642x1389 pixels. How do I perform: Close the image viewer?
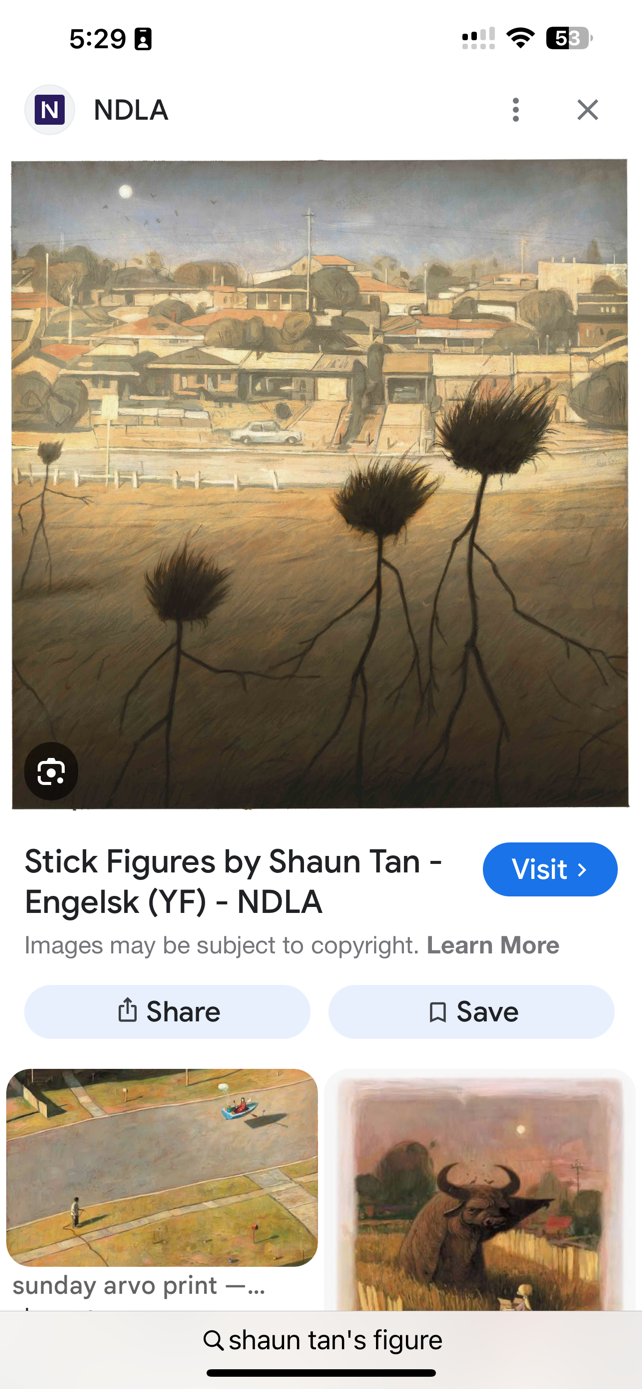587,110
